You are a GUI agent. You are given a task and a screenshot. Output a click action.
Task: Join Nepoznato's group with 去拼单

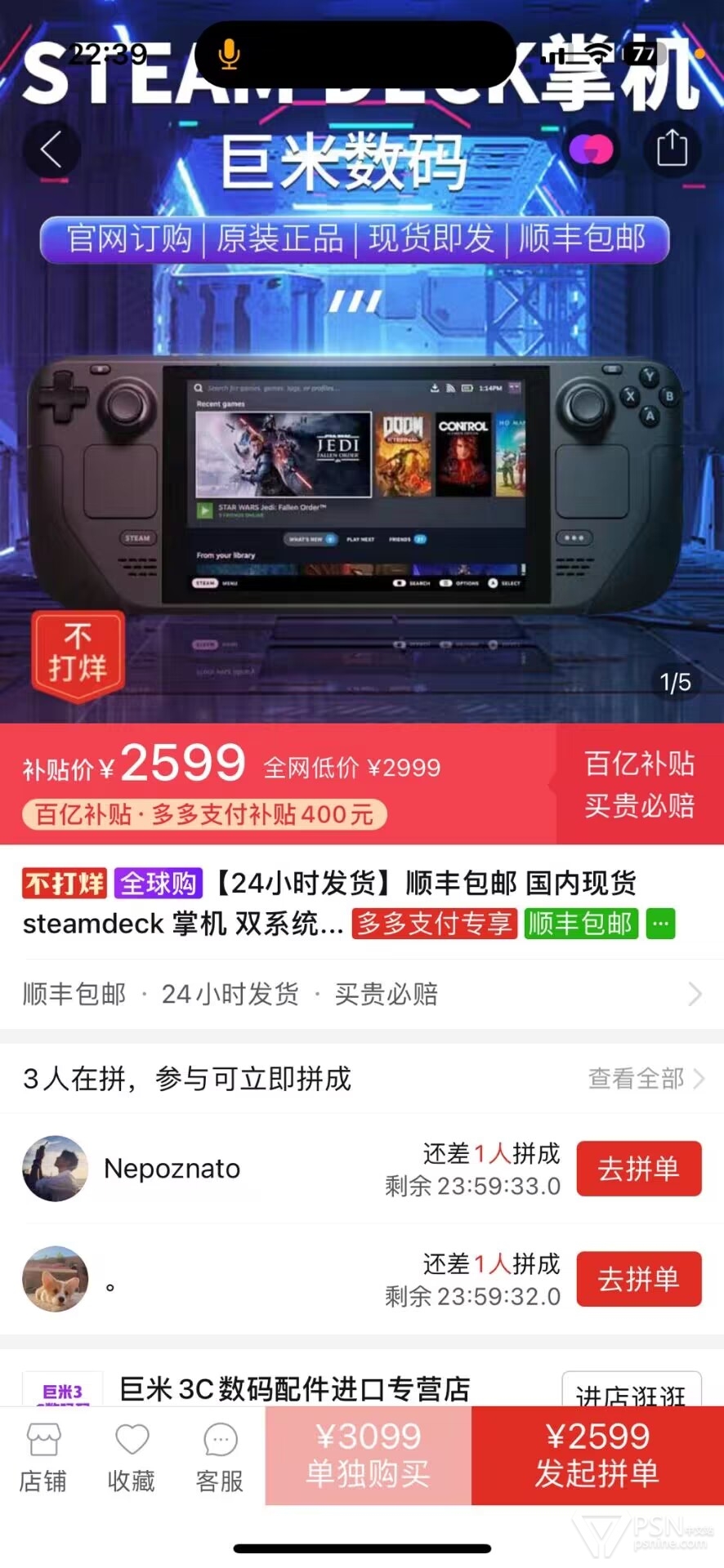[638, 1169]
